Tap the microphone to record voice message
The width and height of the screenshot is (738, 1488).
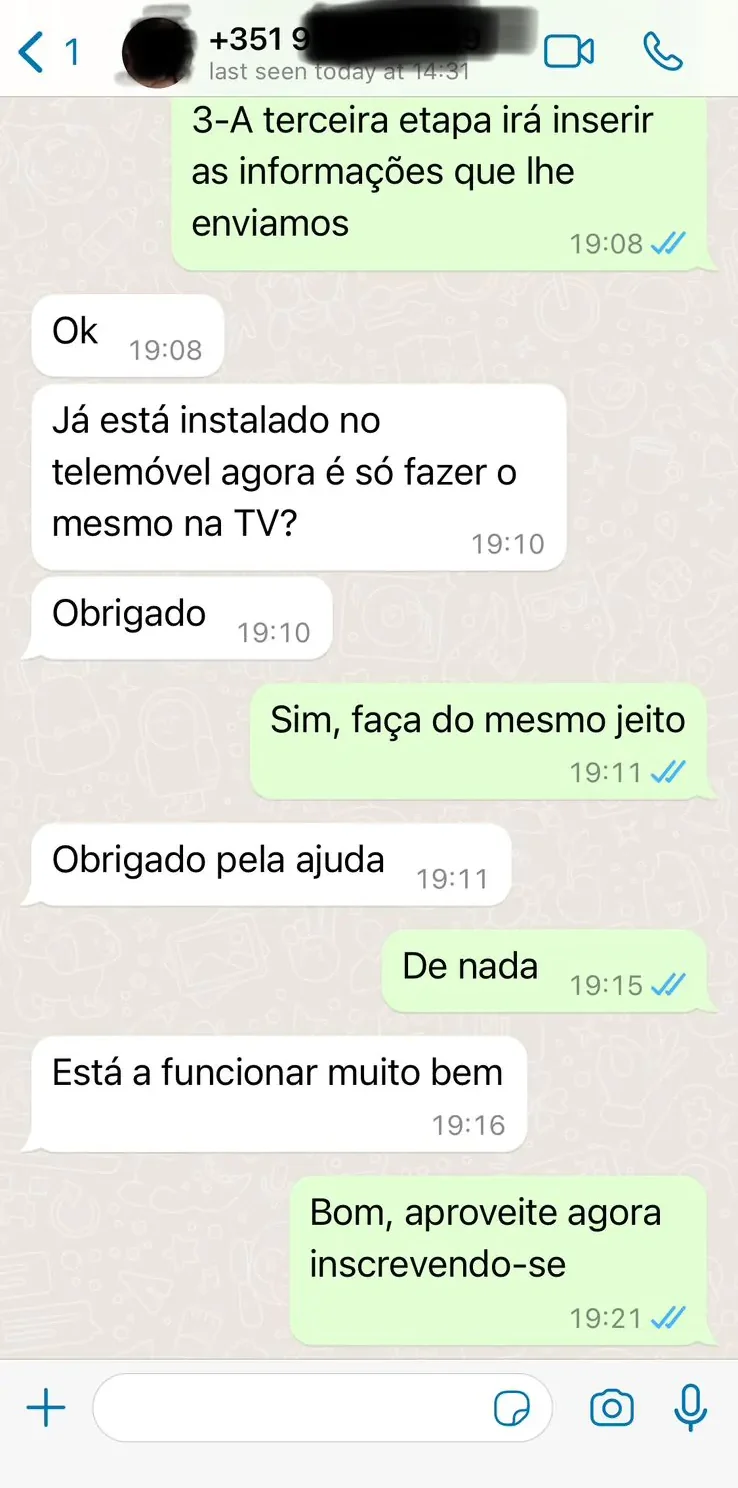(x=690, y=1409)
